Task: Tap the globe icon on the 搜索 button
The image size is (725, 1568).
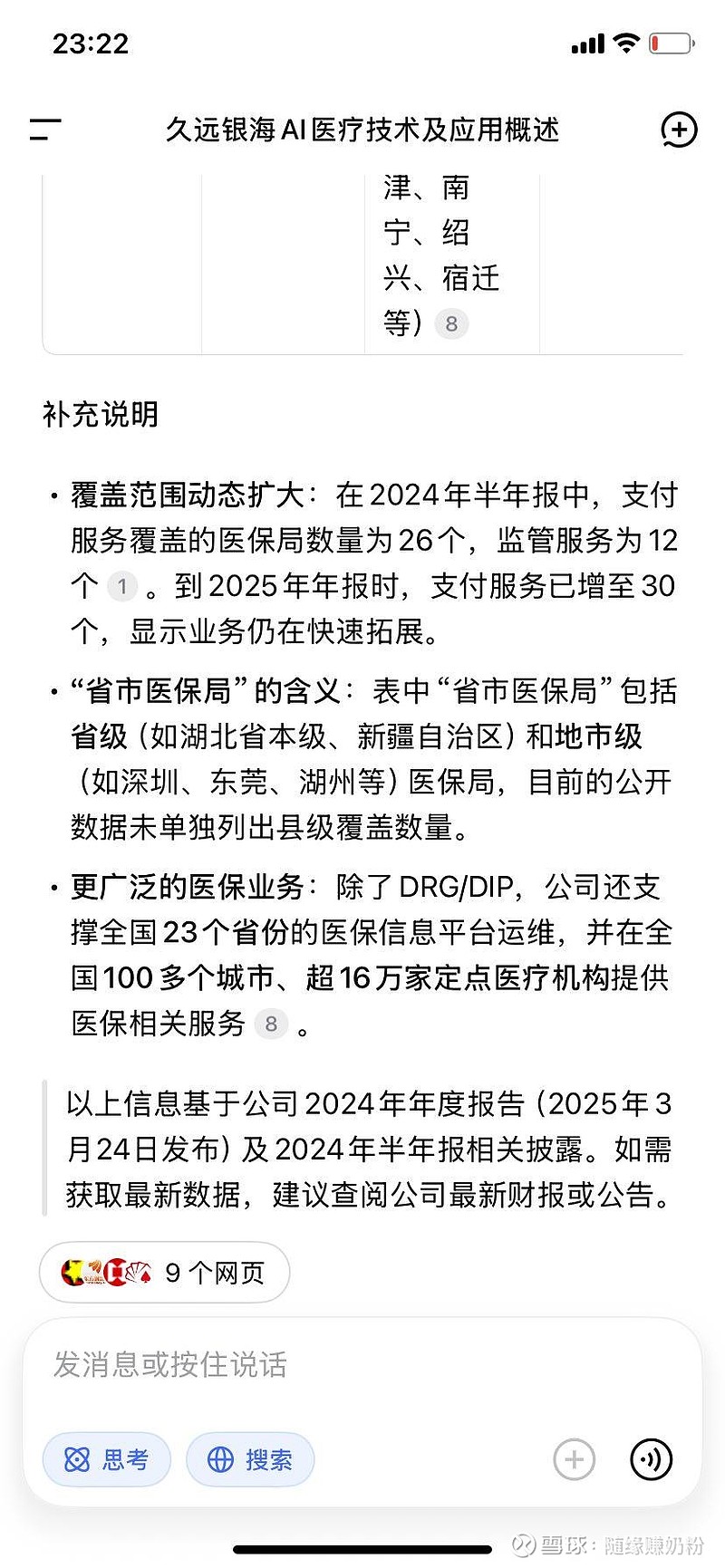Action: 218,1459
